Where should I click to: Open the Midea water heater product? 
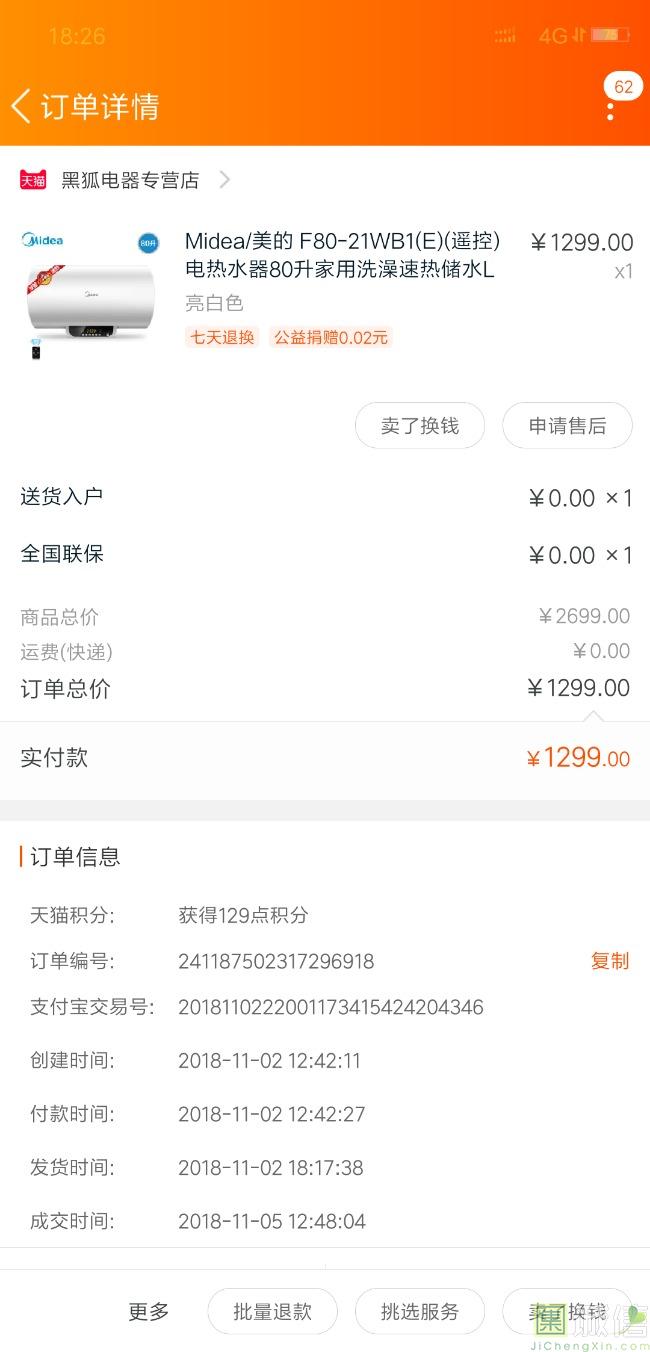click(340, 256)
